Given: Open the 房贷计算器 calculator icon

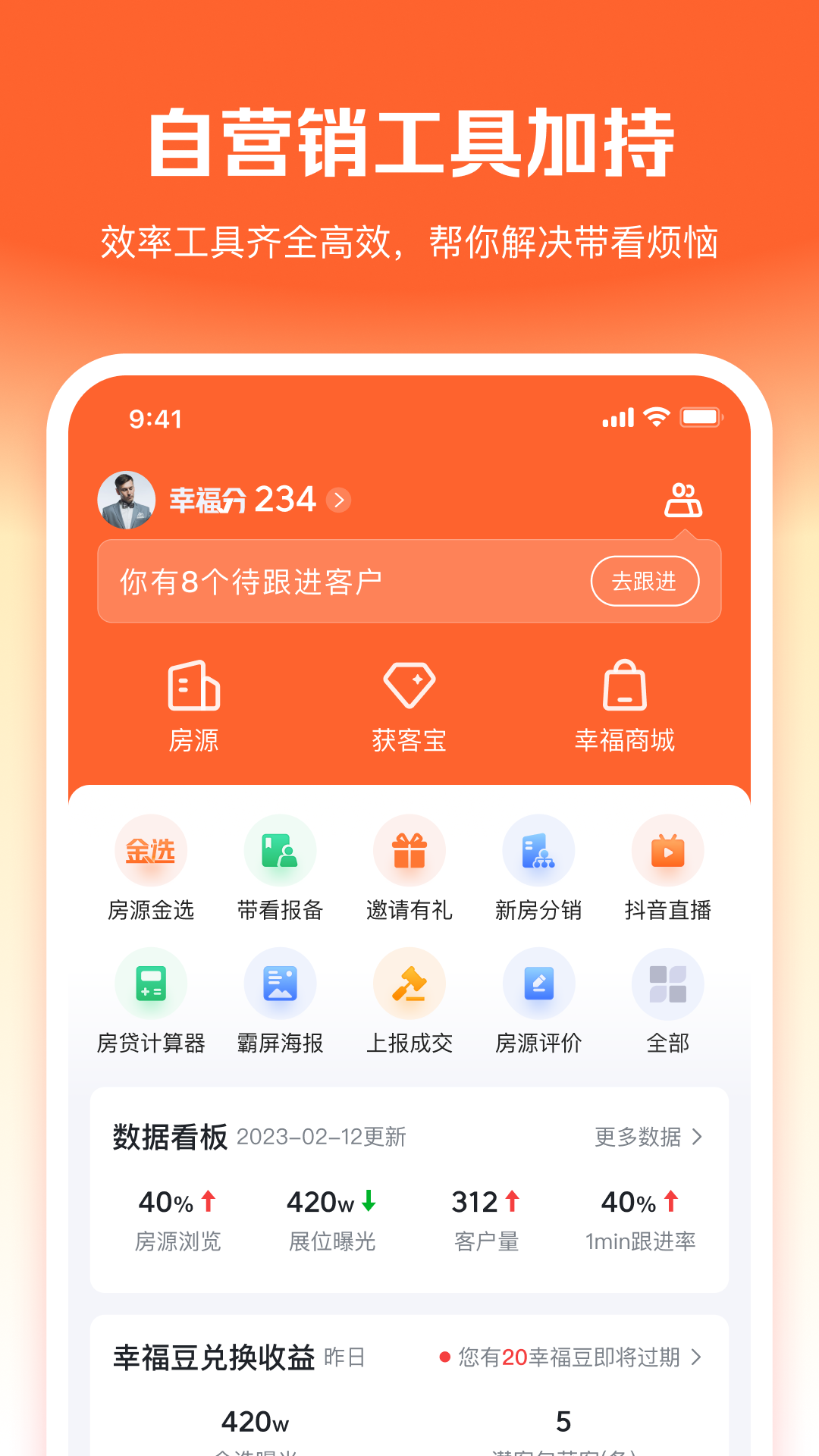Looking at the screenshot, I should coord(150,983).
